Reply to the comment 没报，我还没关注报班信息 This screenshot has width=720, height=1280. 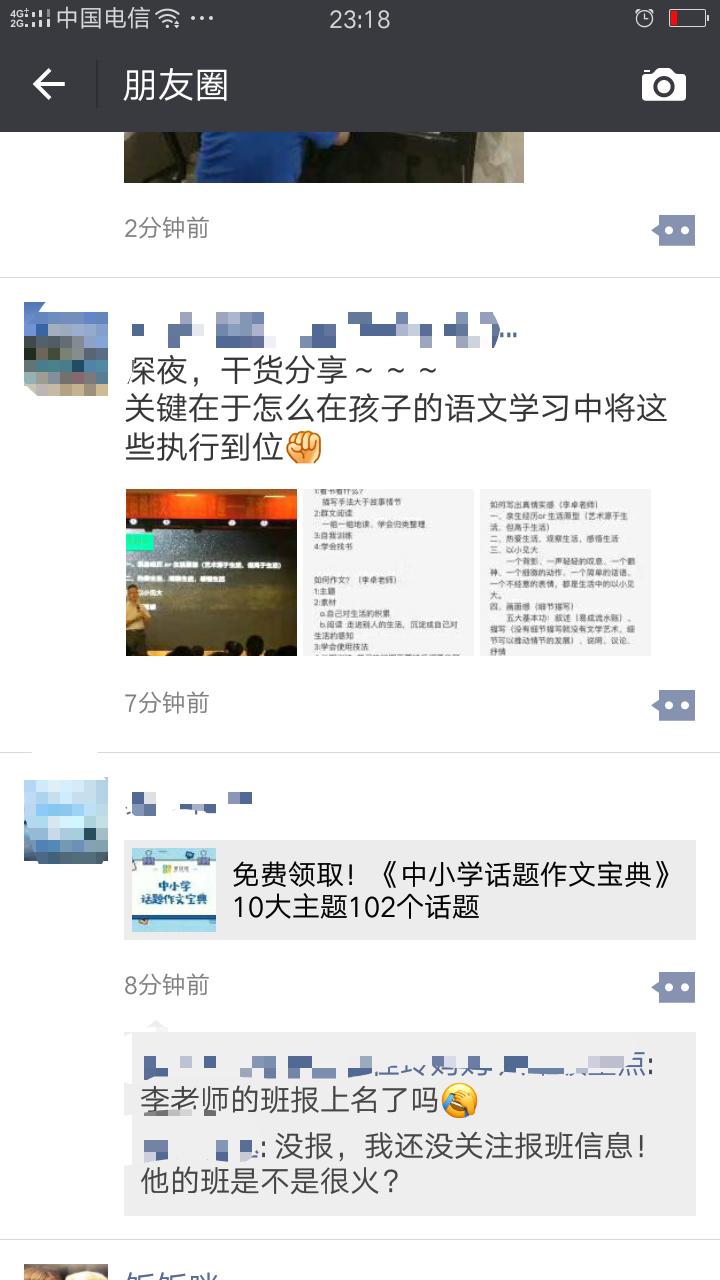click(409, 1164)
